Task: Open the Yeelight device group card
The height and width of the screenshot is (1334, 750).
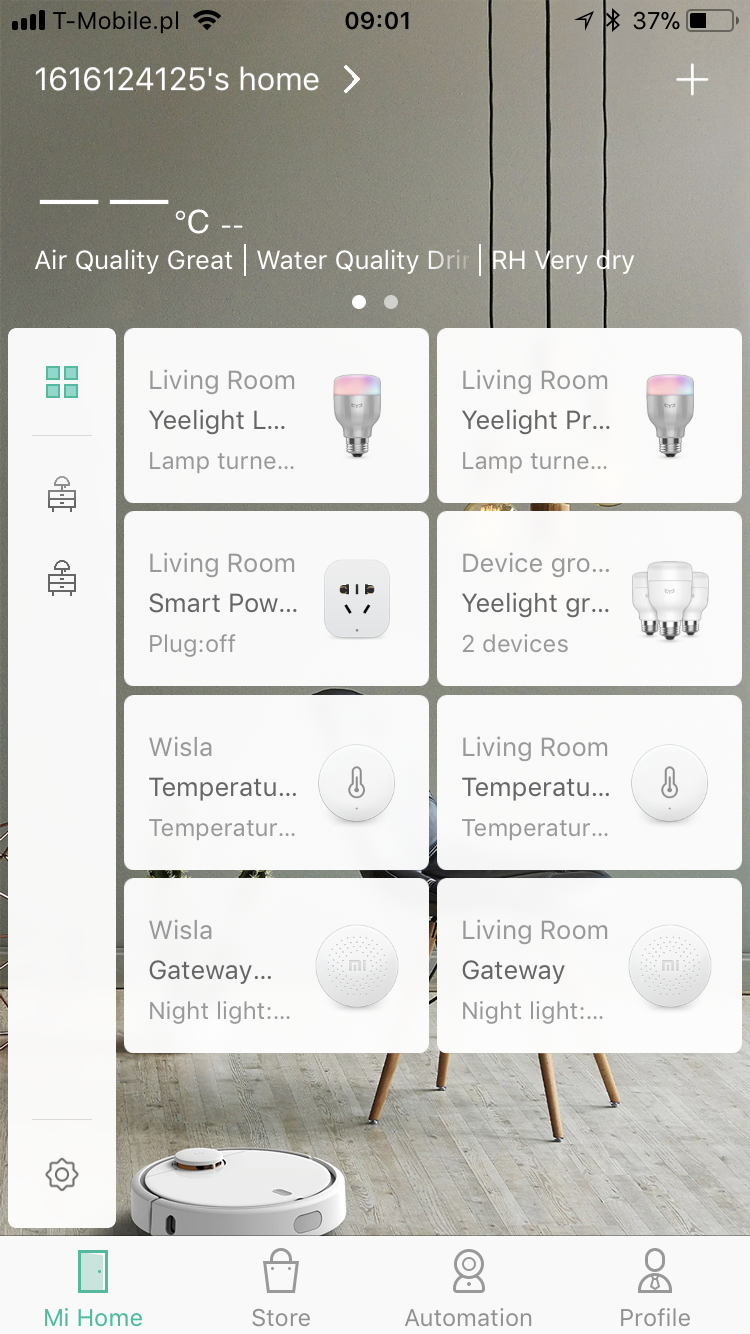Action: click(589, 599)
